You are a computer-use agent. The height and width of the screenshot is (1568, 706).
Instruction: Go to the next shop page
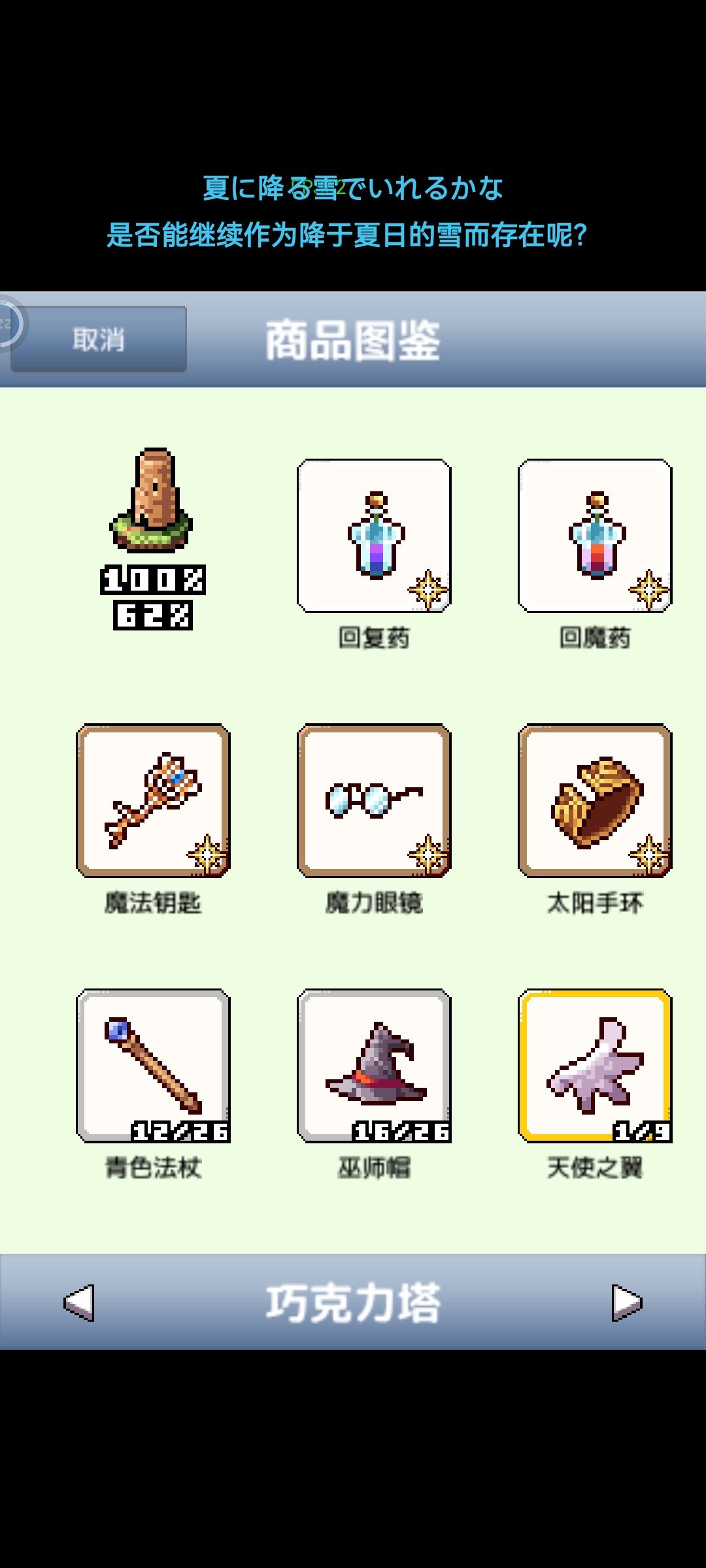point(626,1301)
